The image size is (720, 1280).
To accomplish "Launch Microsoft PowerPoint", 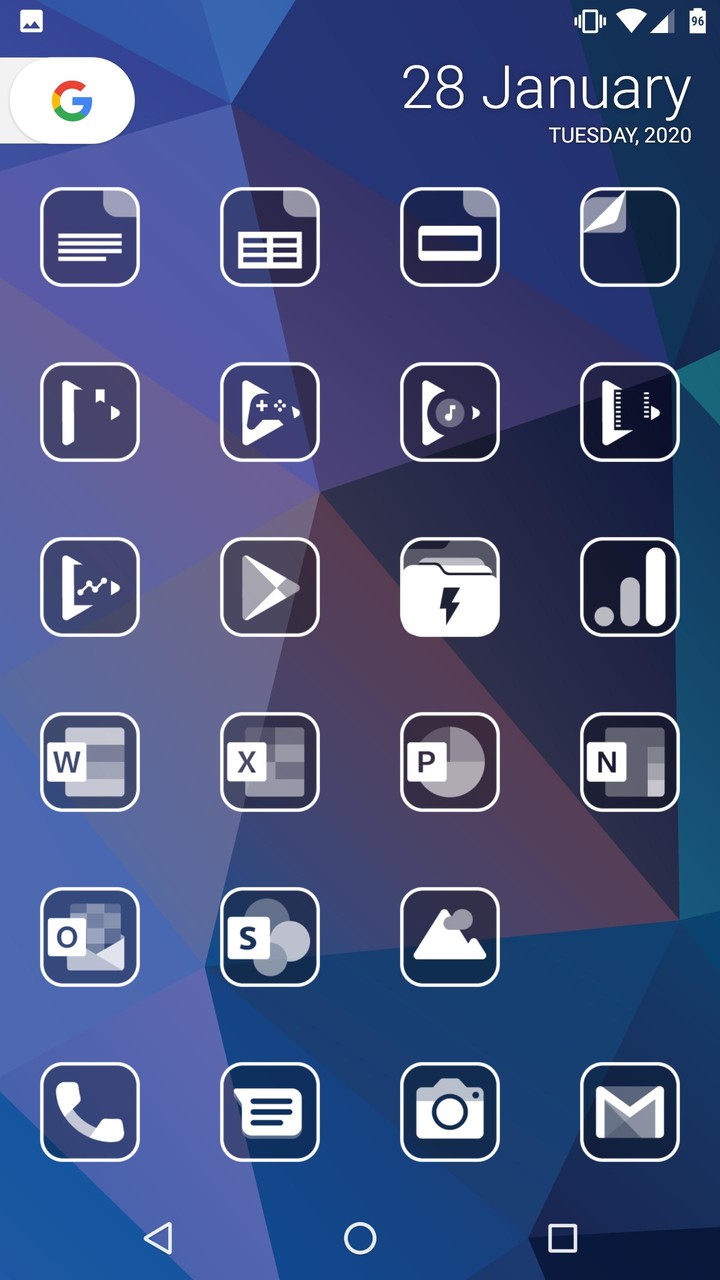I will (450, 762).
